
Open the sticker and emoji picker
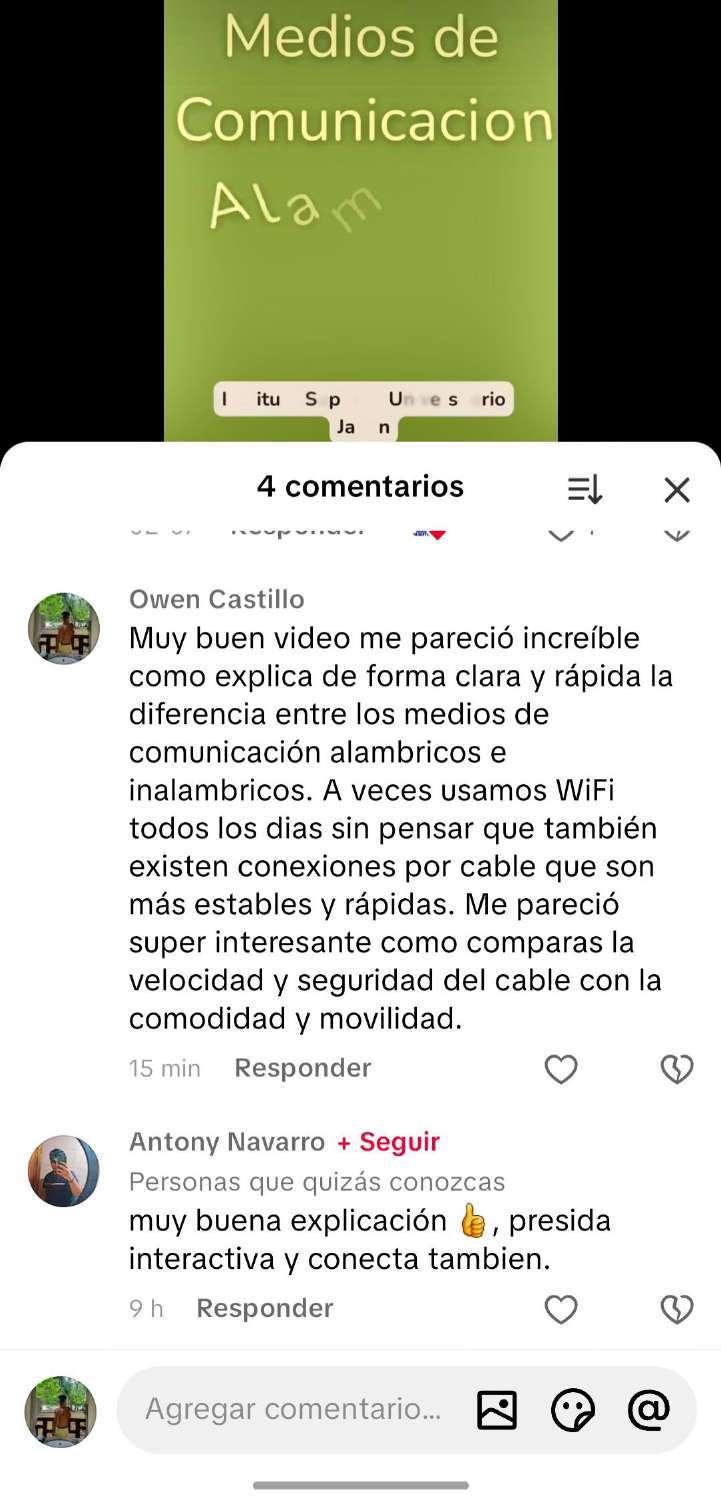point(573,1410)
